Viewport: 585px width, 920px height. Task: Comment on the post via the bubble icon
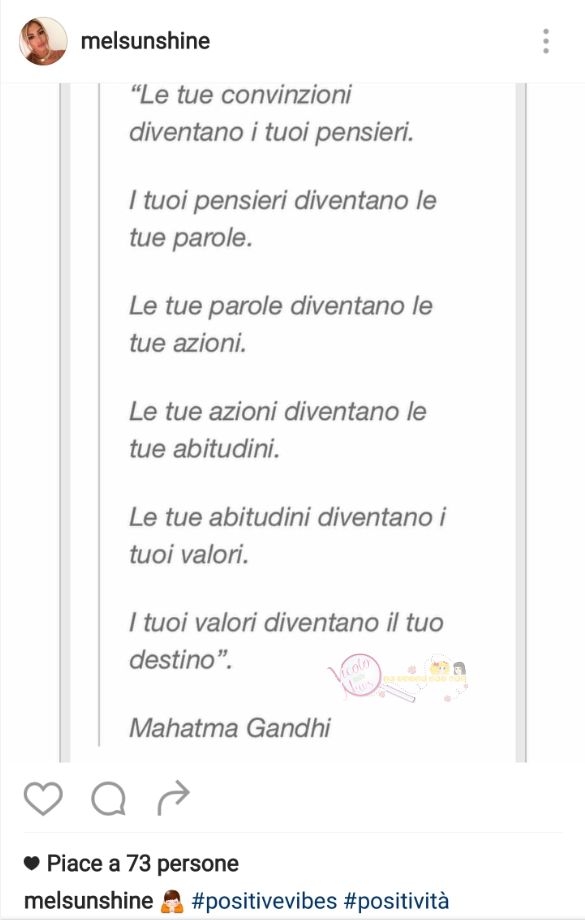[x=109, y=799]
